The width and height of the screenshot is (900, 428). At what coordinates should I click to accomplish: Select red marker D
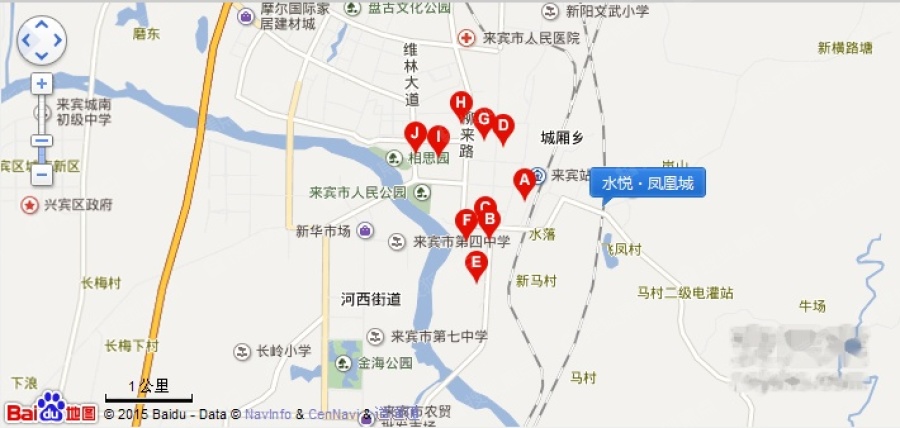pyautogui.click(x=503, y=125)
